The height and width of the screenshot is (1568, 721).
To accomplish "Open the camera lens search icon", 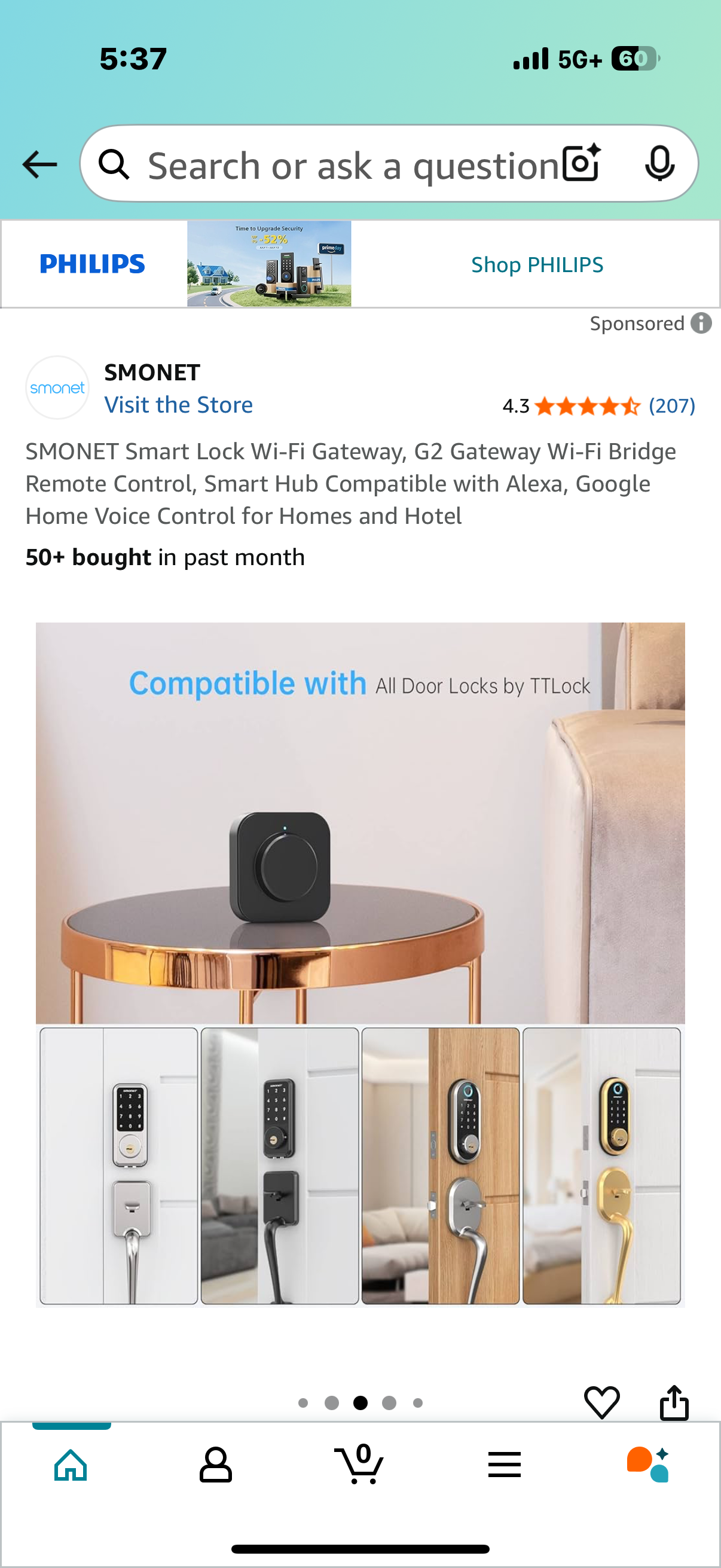I will click(x=581, y=164).
